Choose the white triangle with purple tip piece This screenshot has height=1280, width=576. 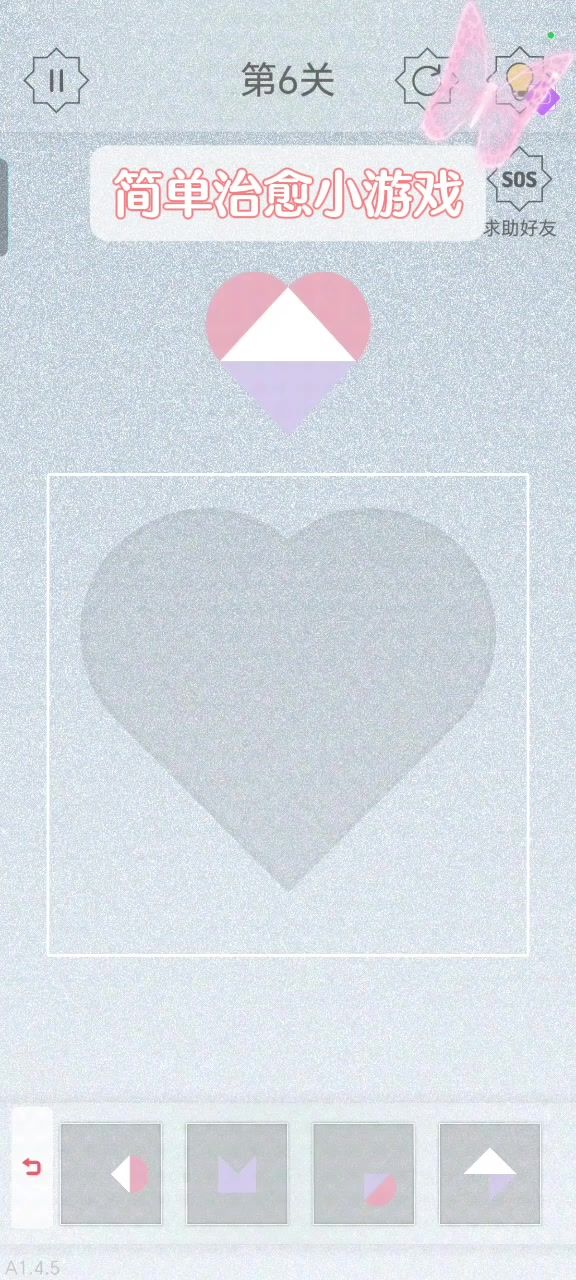point(490,1174)
